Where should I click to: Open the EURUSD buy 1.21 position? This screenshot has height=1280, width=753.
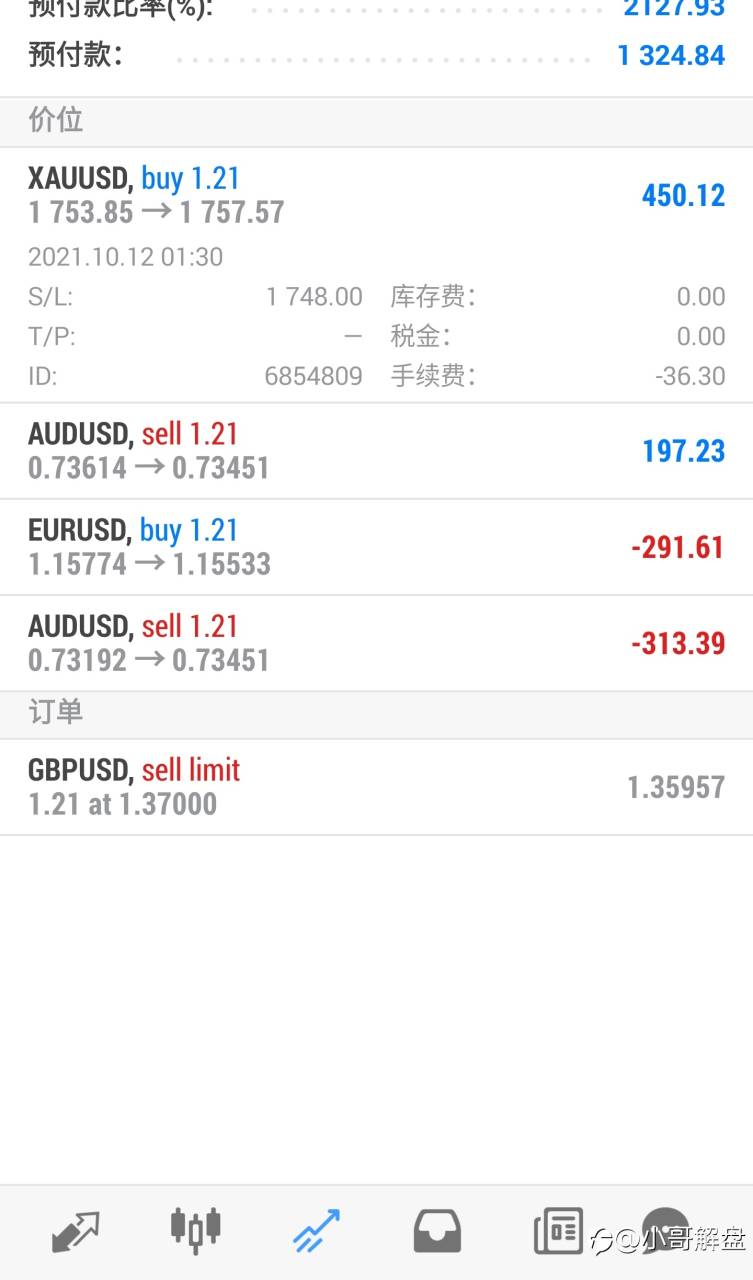click(376, 547)
